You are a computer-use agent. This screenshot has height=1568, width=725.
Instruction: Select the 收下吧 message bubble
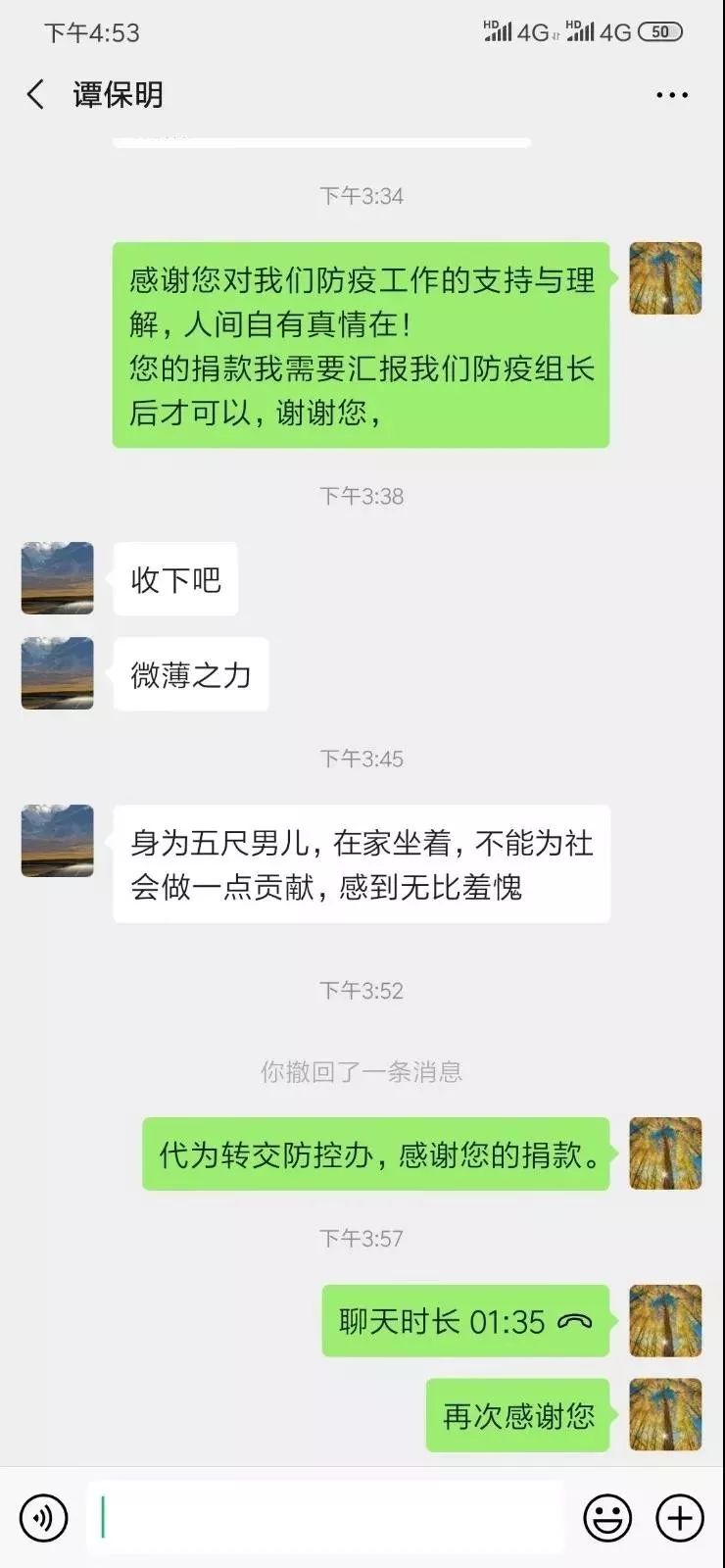[176, 579]
